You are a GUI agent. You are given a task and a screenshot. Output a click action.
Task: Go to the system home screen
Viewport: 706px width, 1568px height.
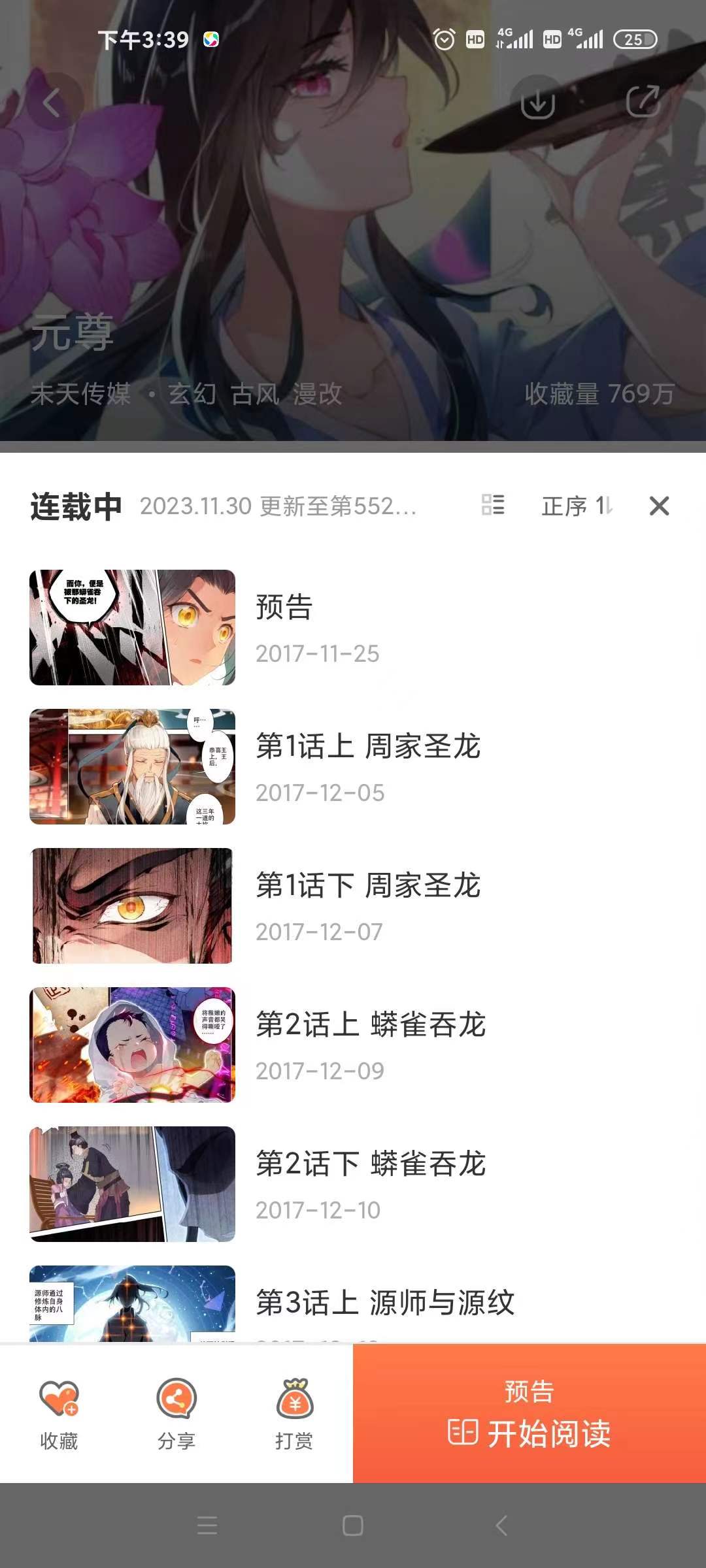pos(353,1526)
